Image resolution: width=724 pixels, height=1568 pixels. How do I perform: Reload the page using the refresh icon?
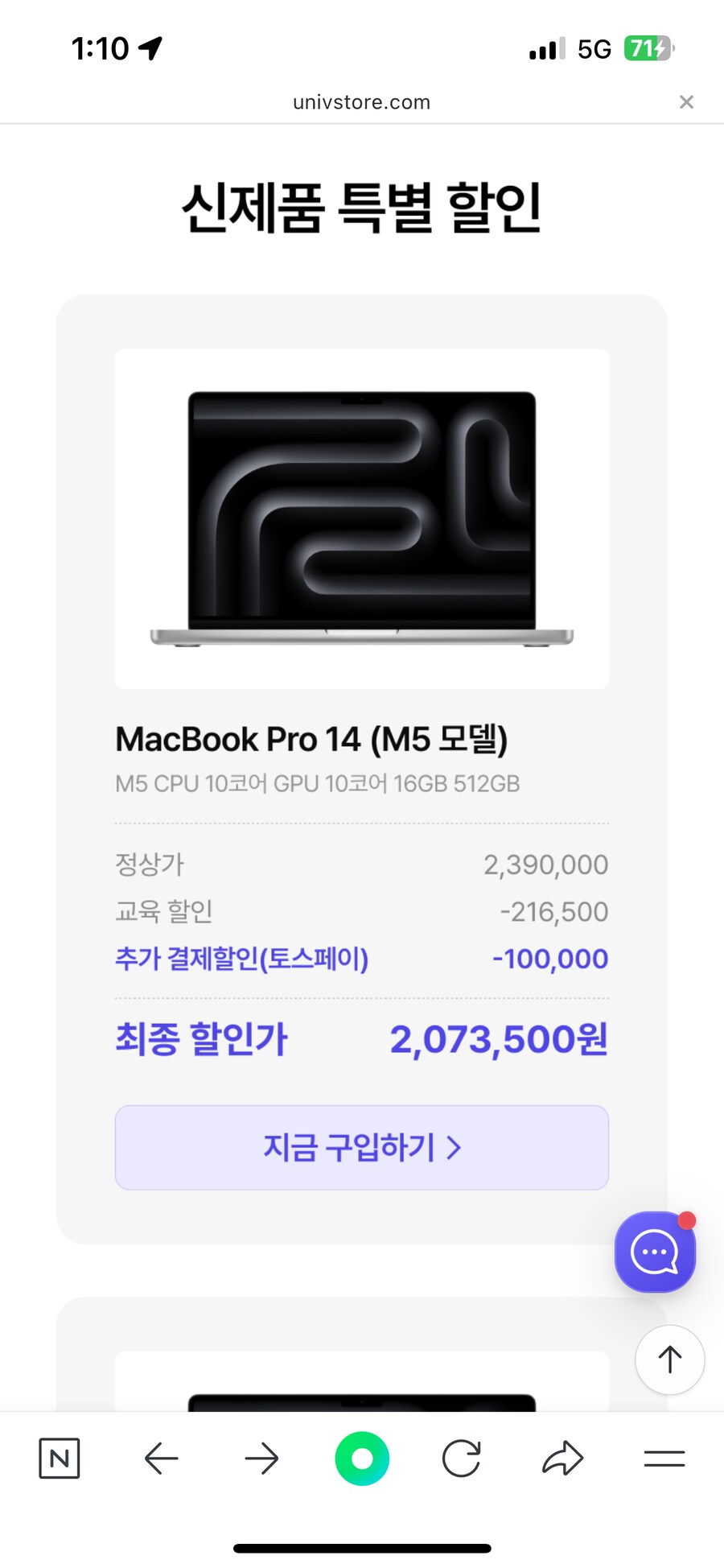pos(461,1458)
